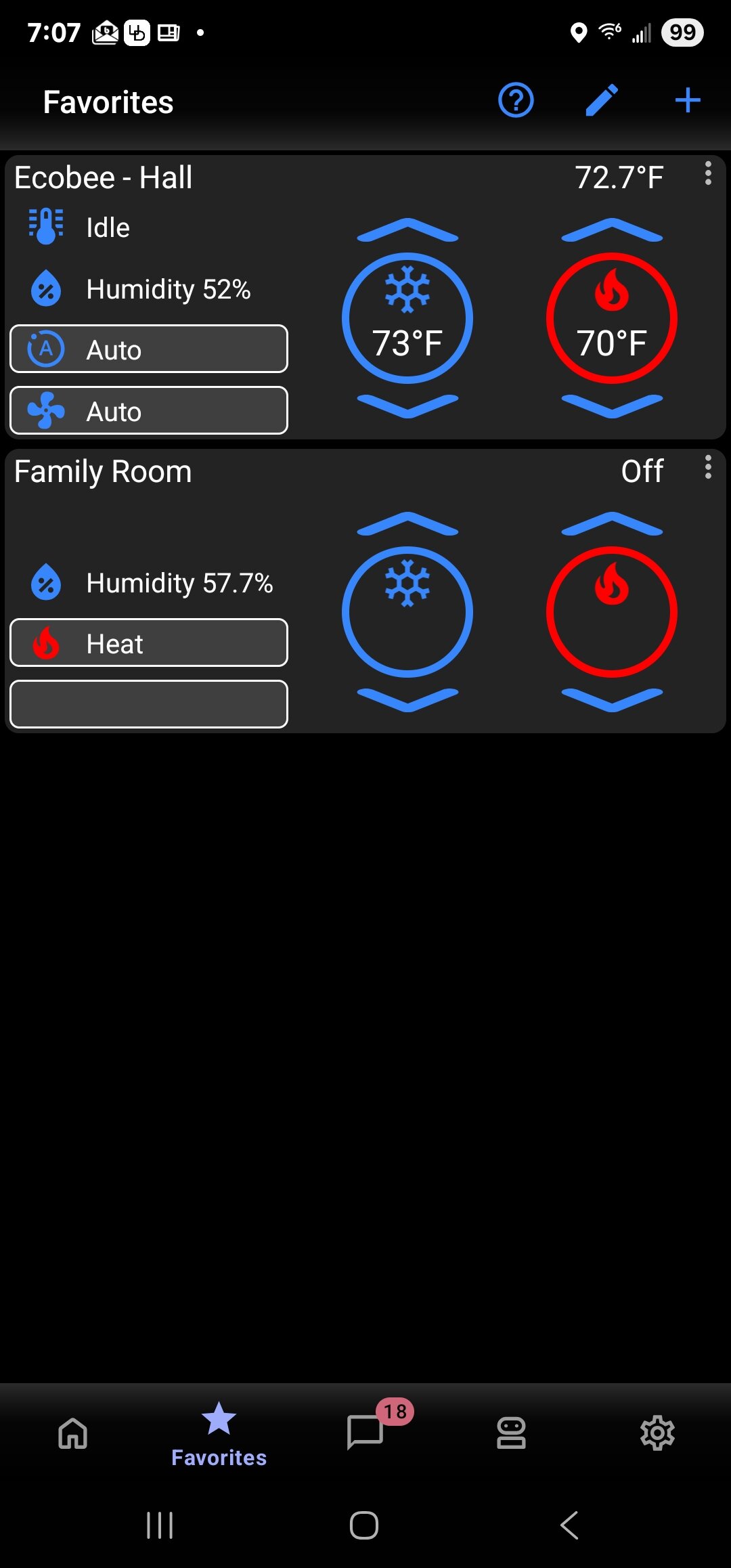Go to the home tab
Viewport: 731px width, 1568px height.
tap(73, 1433)
